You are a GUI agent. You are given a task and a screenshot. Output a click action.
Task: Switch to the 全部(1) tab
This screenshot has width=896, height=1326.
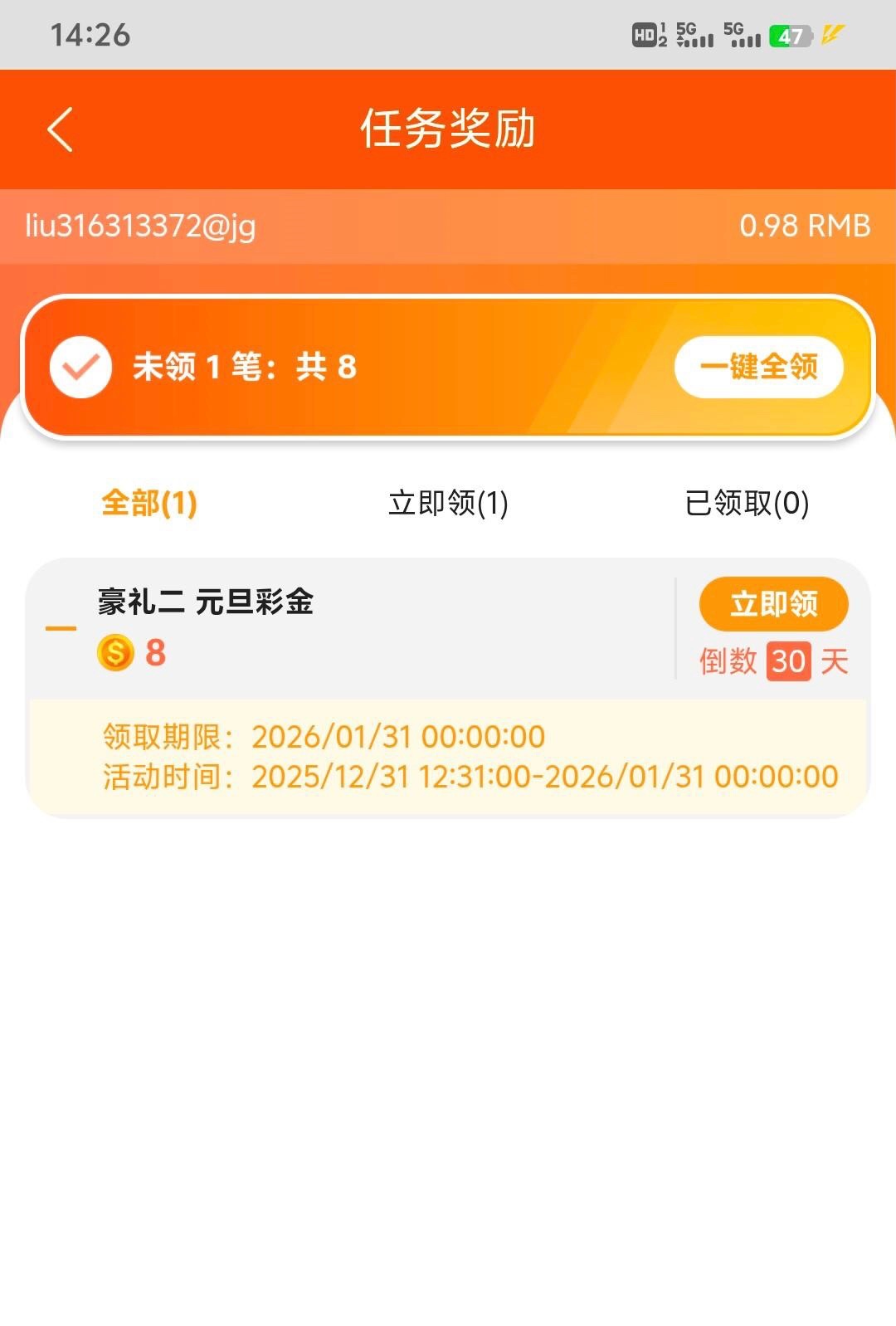(x=149, y=503)
